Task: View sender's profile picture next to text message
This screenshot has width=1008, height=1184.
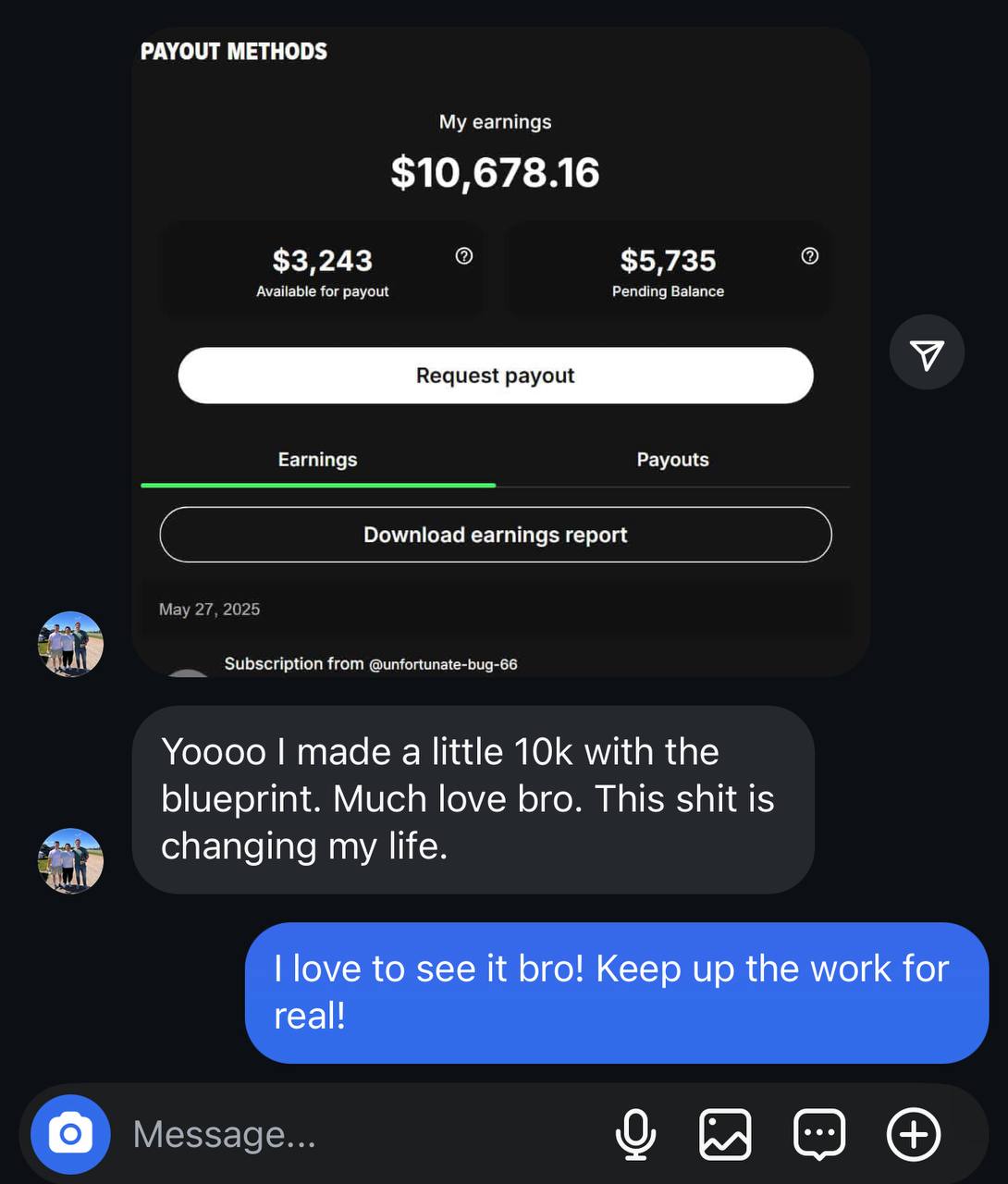Action: (x=70, y=860)
